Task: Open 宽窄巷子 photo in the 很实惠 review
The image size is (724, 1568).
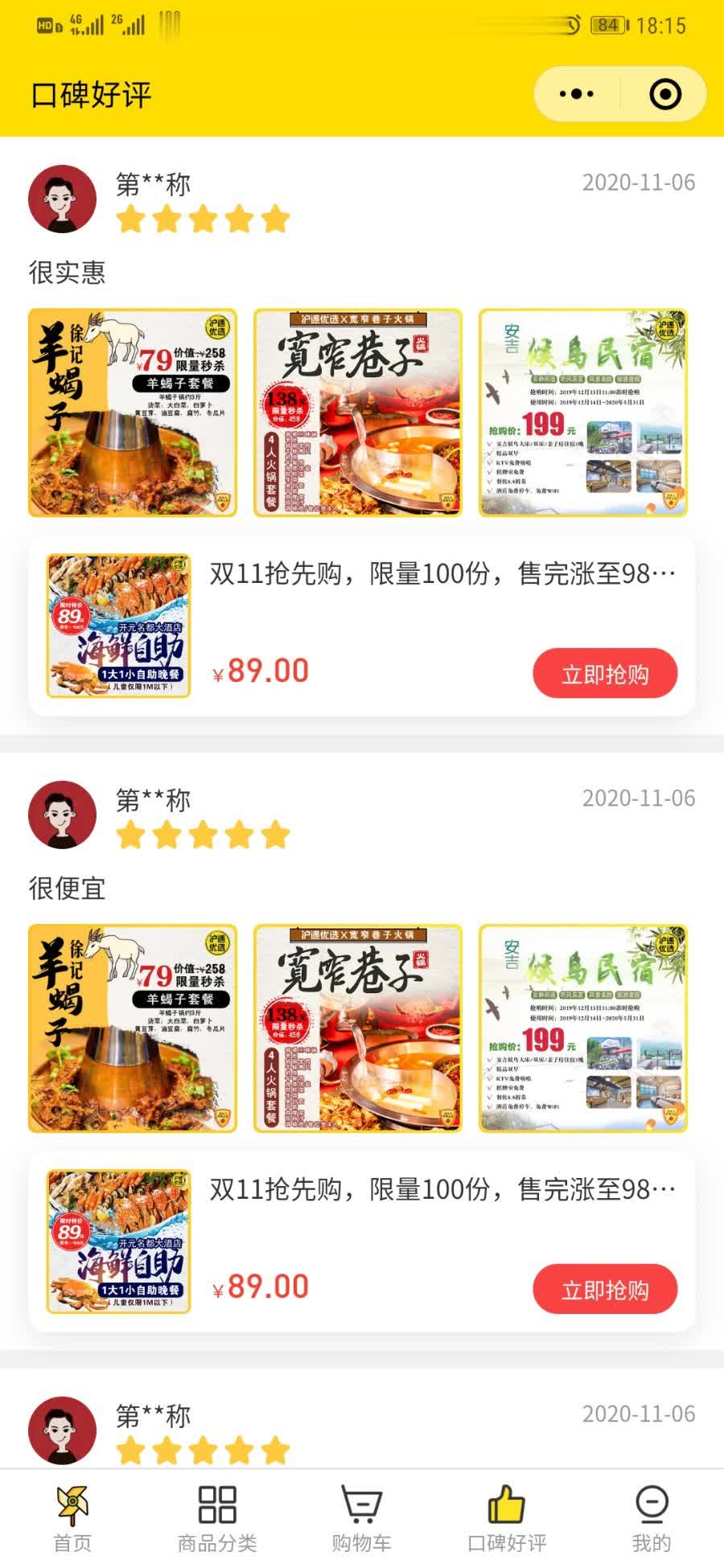Action: click(358, 413)
